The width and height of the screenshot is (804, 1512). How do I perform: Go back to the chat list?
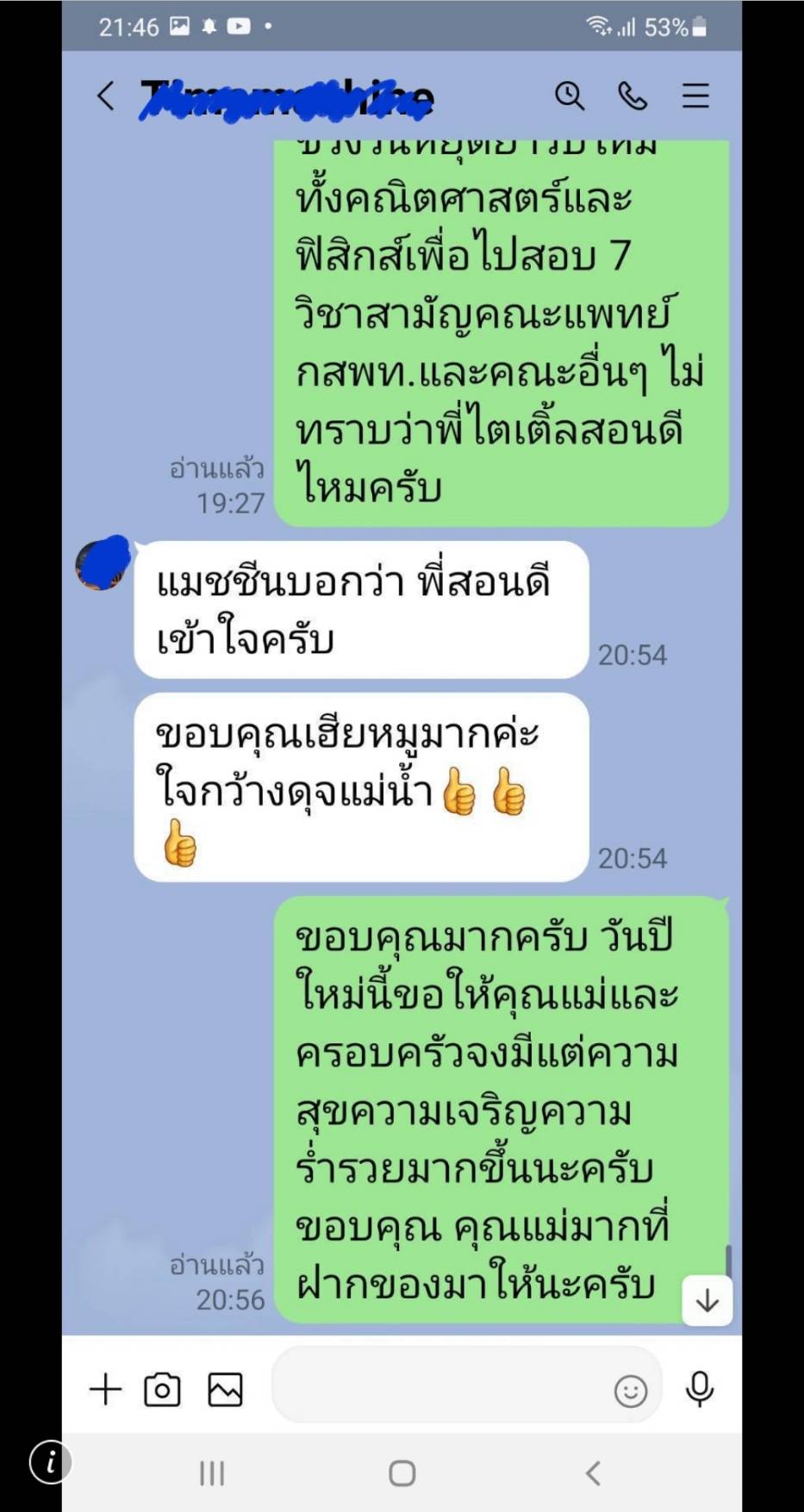(105, 96)
